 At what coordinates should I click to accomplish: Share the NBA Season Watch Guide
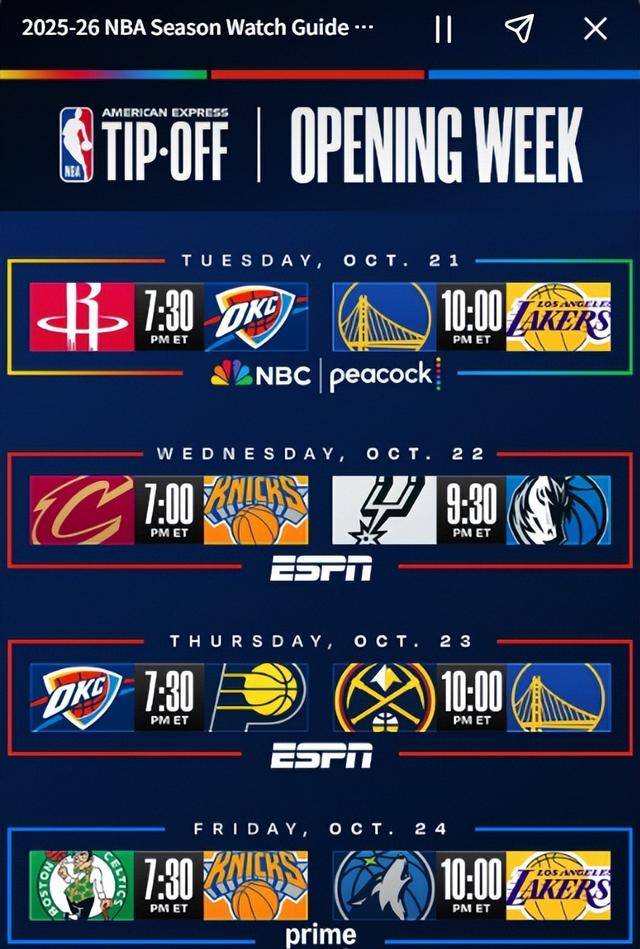point(518,29)
